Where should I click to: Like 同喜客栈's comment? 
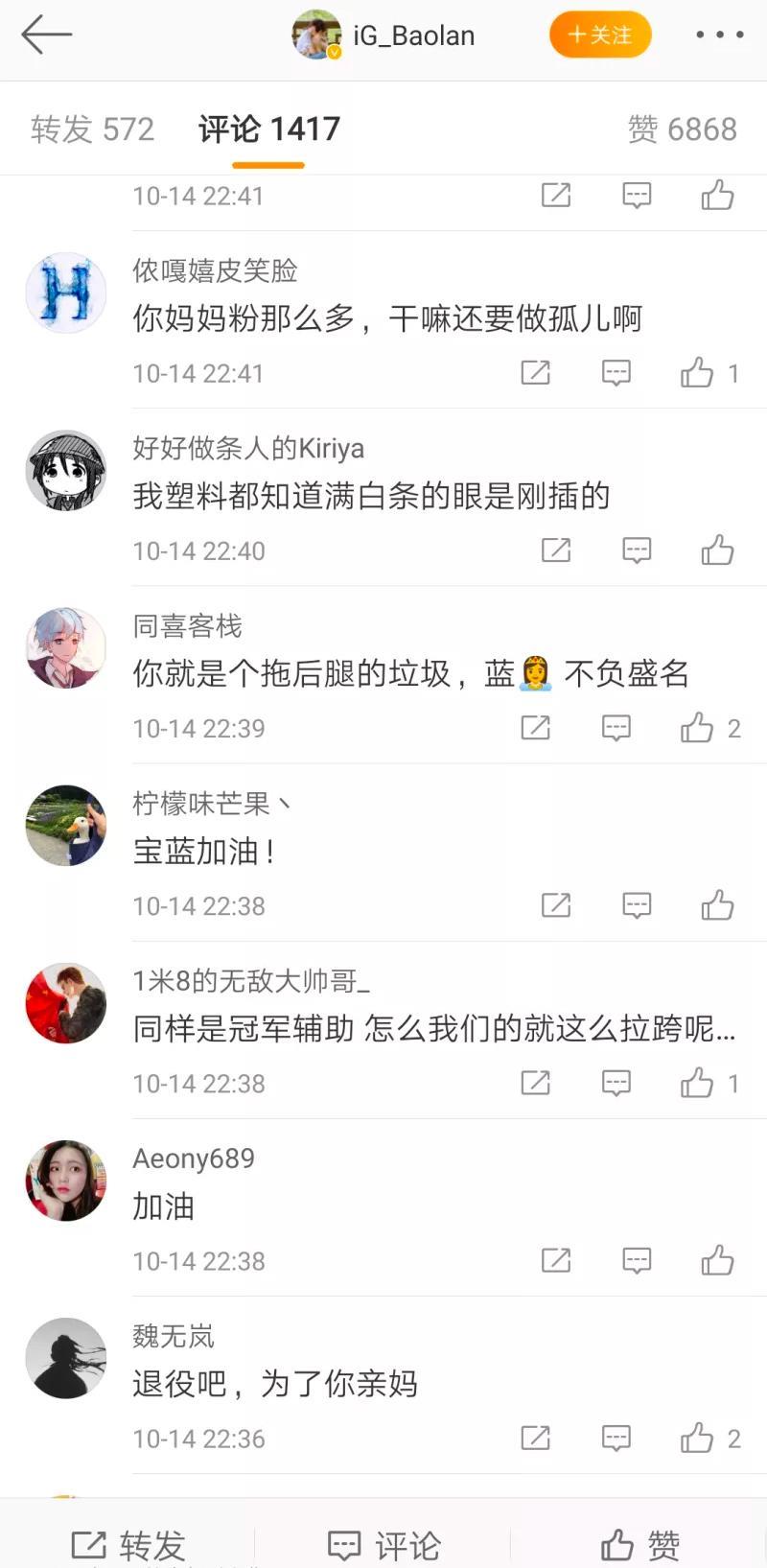697,728
